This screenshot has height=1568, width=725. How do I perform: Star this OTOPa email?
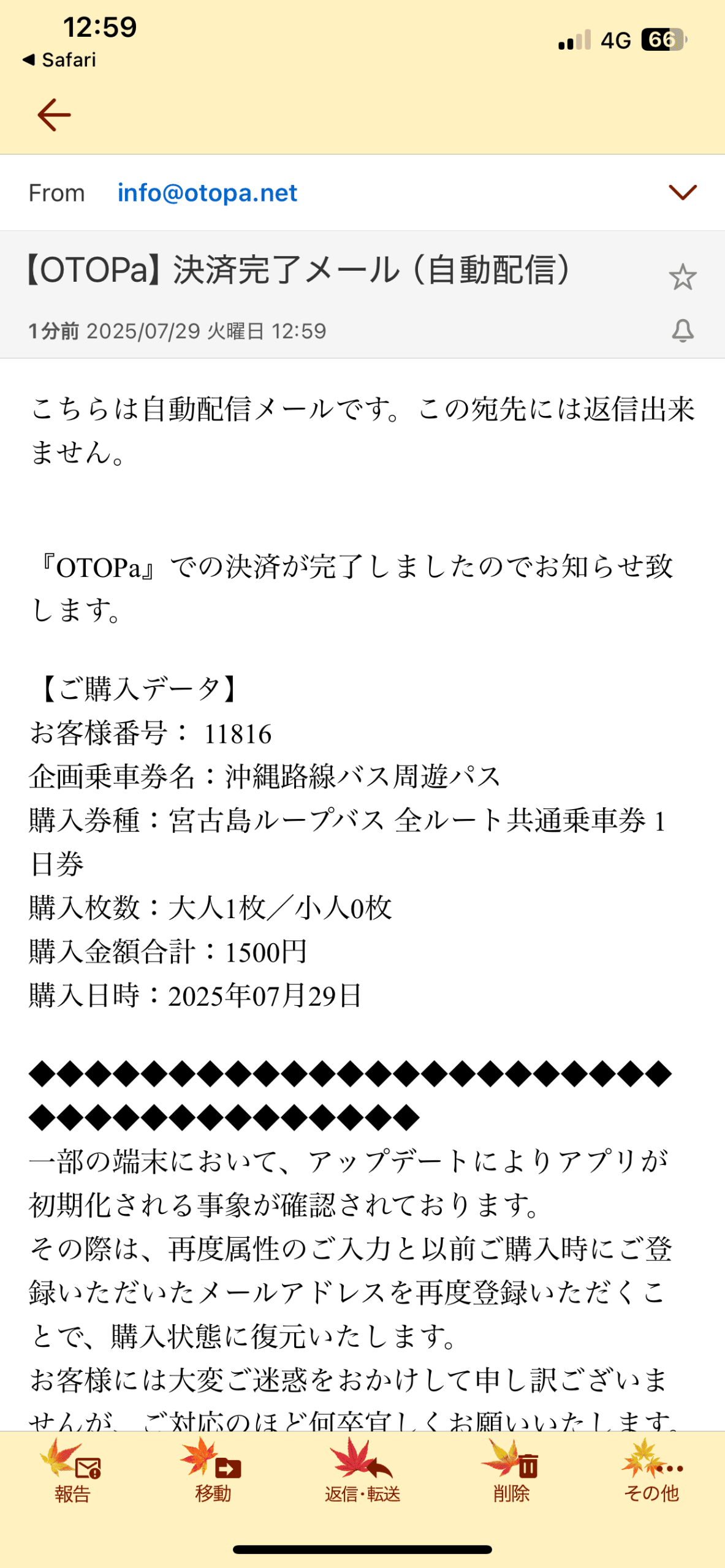tap(682, 277)
